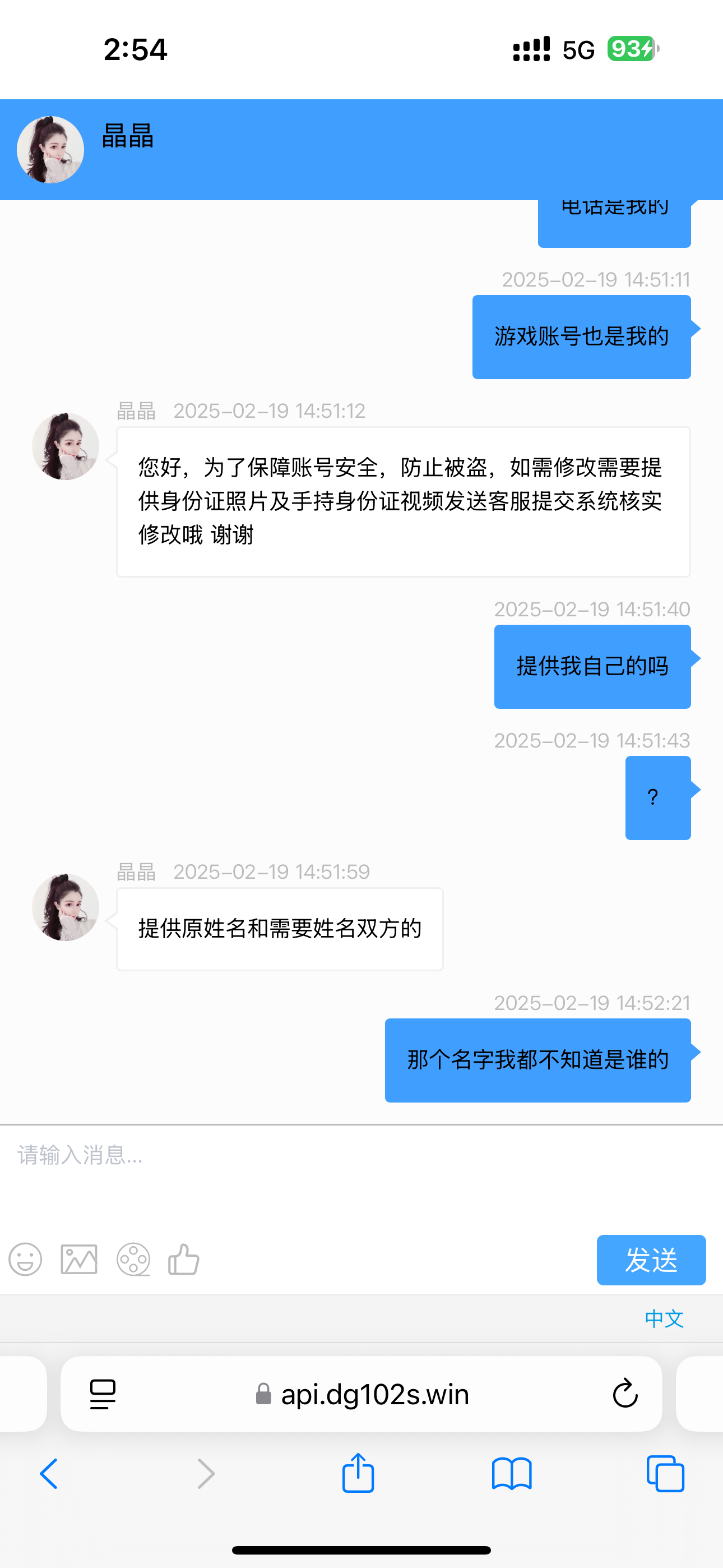Go back to the previous page
The image size is (723, 1568).
tap(49, 1474)
